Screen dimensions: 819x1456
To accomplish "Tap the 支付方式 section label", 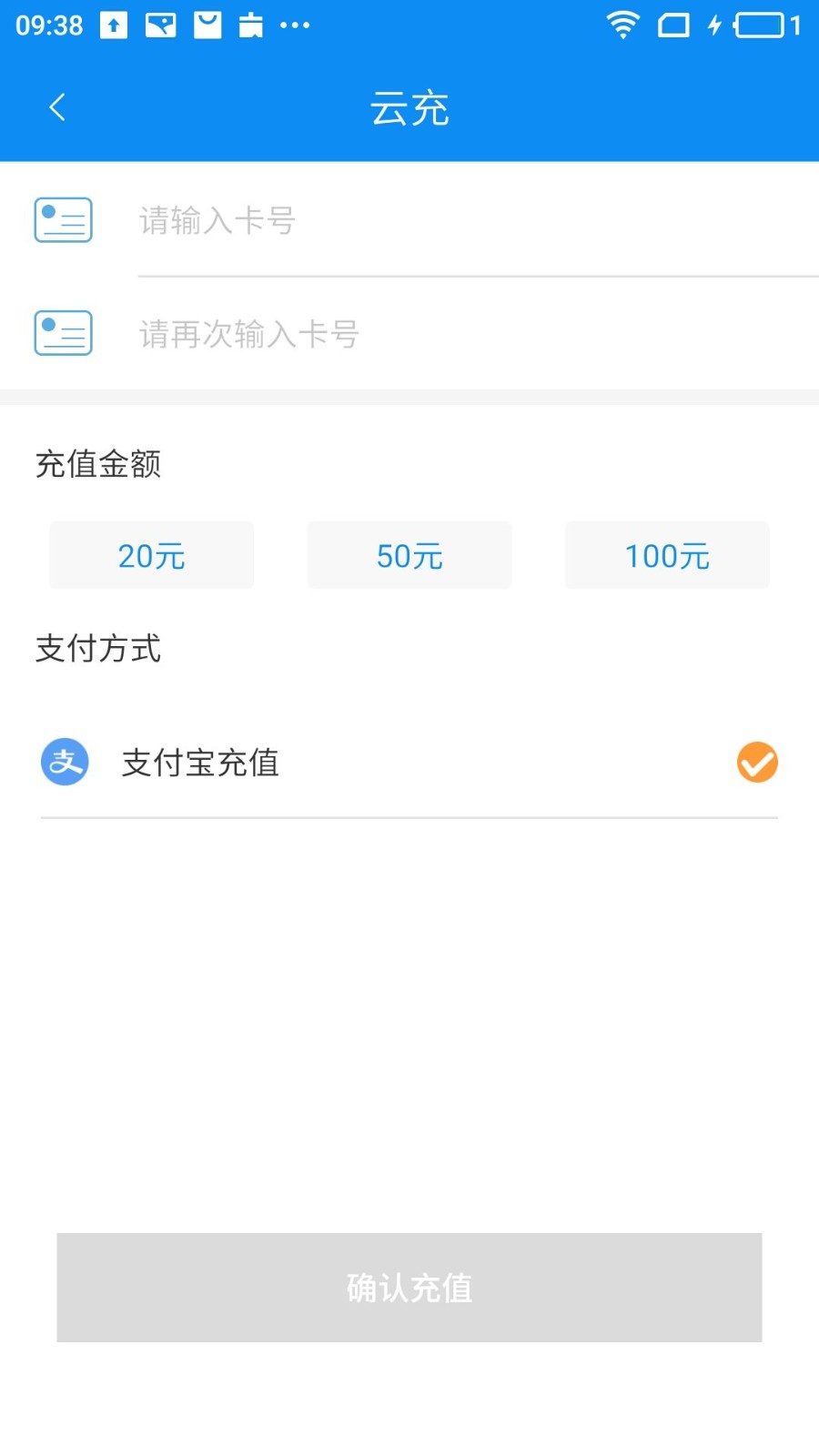I will [x=98, y=649].
